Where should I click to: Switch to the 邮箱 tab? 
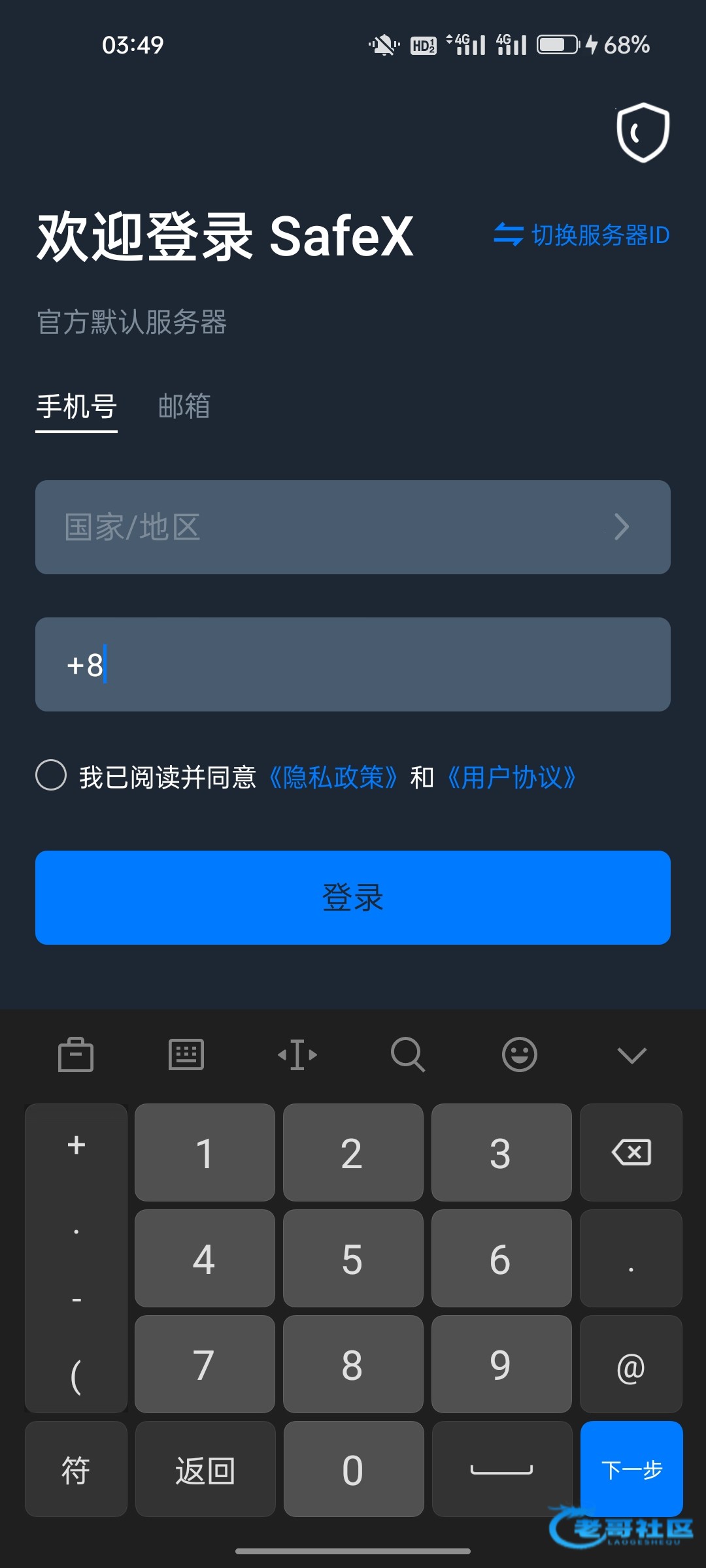click(x=184, y=406)
